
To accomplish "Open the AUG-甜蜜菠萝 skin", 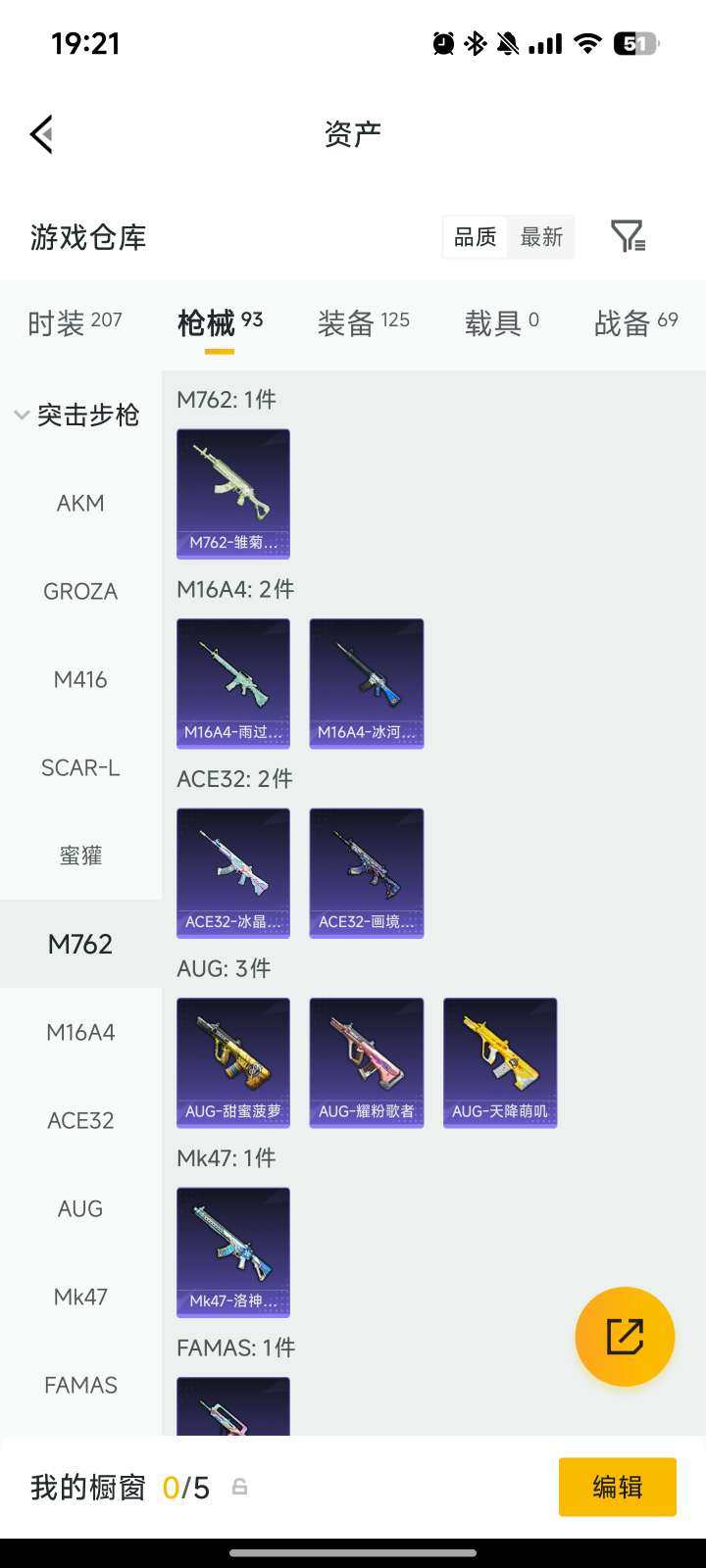I will tap(233, 1062).
